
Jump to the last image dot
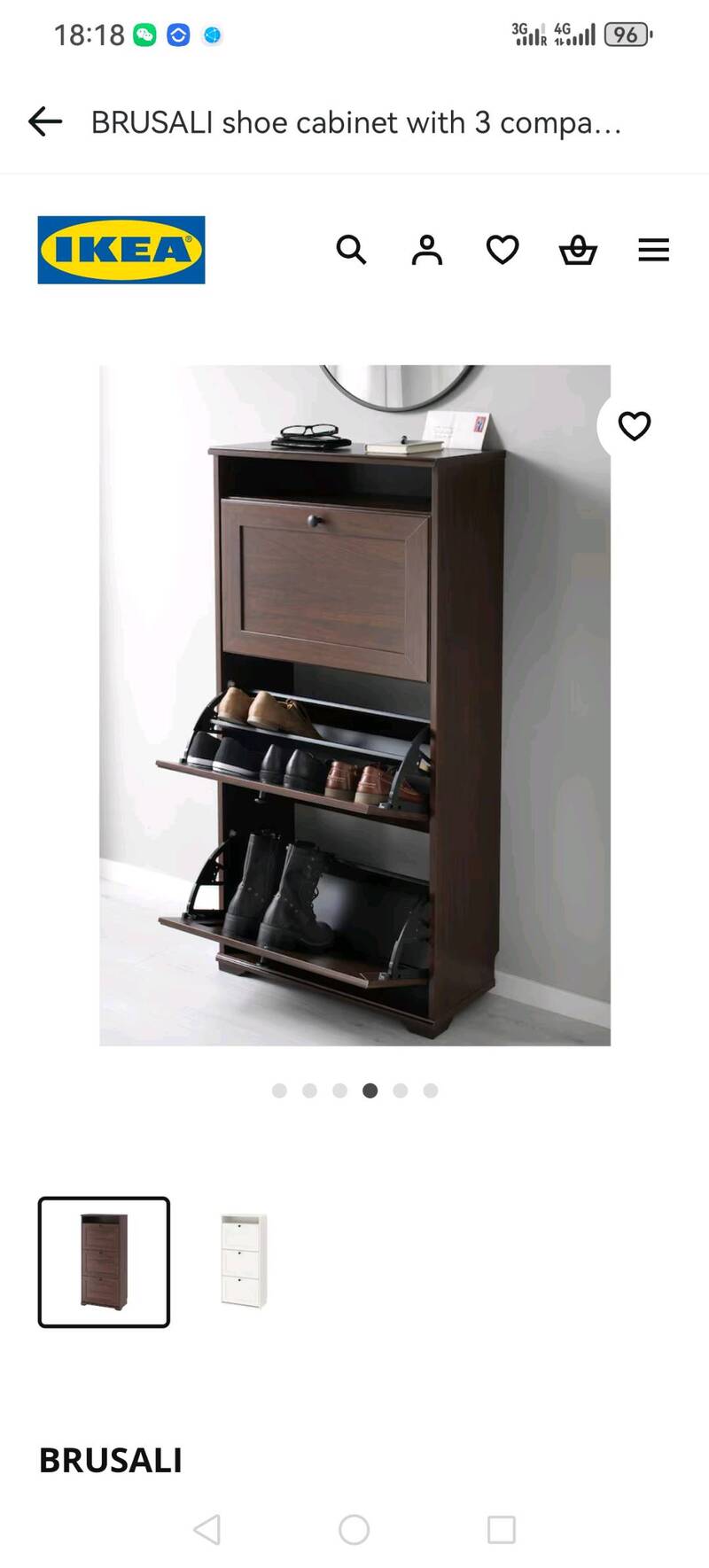431,1091
